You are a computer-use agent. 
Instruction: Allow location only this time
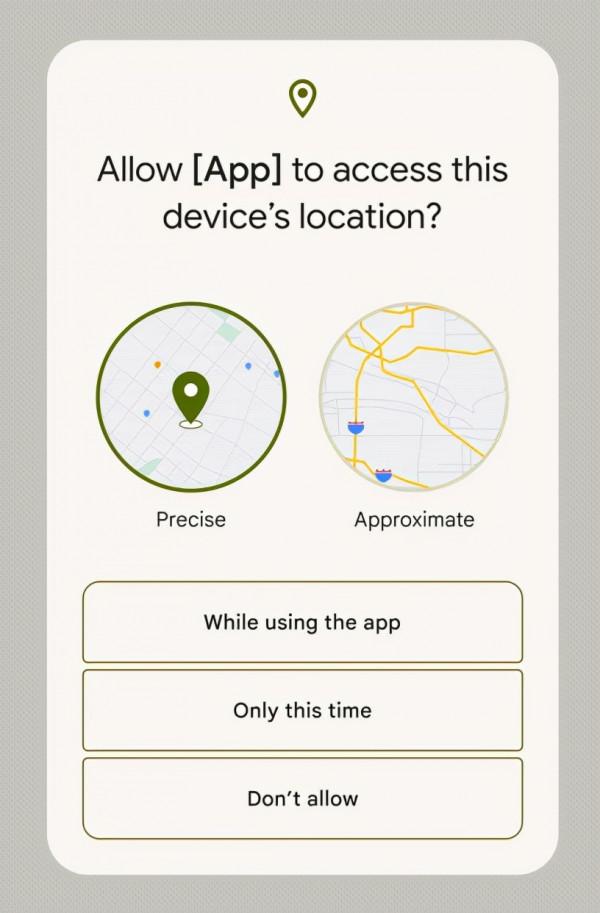(302, 710)
